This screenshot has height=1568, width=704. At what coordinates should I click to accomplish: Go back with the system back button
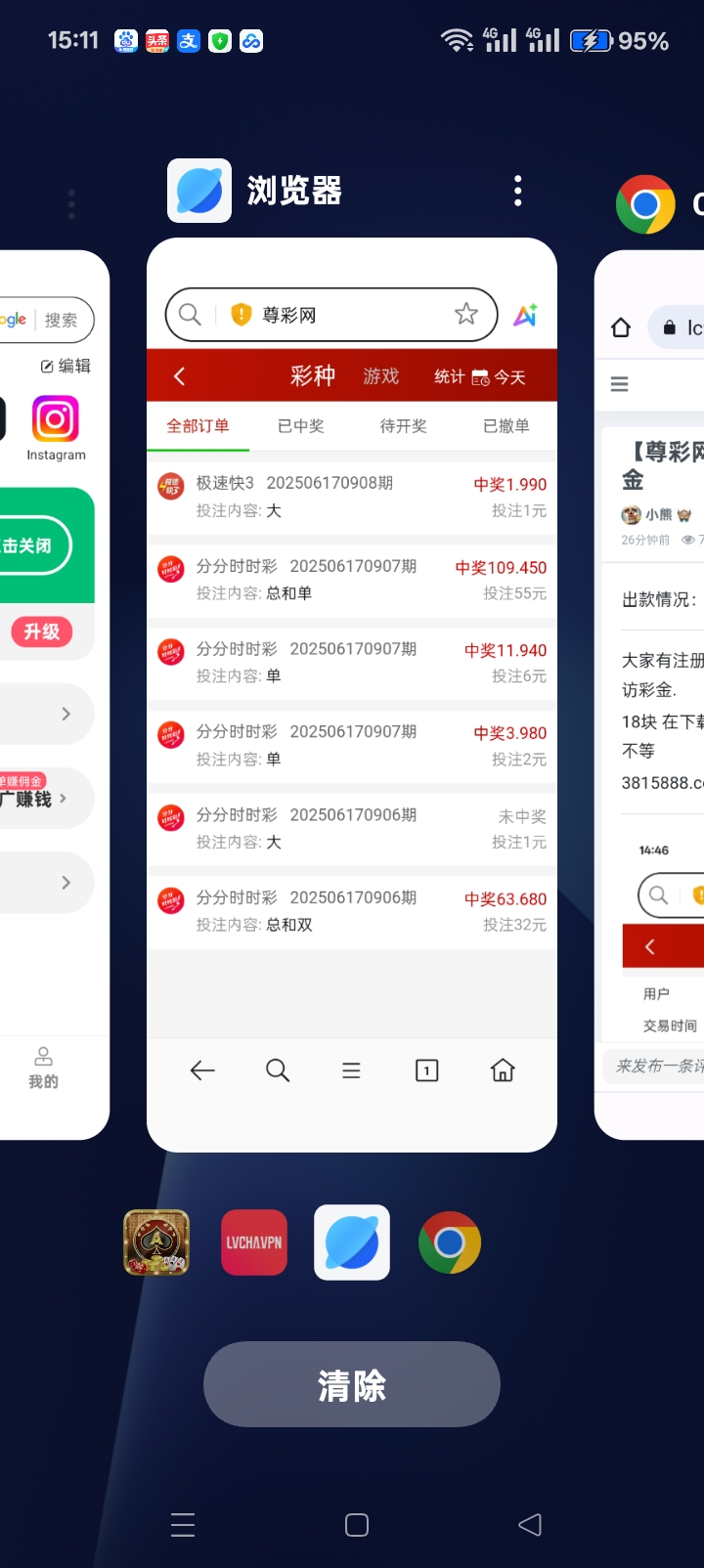529,1525
